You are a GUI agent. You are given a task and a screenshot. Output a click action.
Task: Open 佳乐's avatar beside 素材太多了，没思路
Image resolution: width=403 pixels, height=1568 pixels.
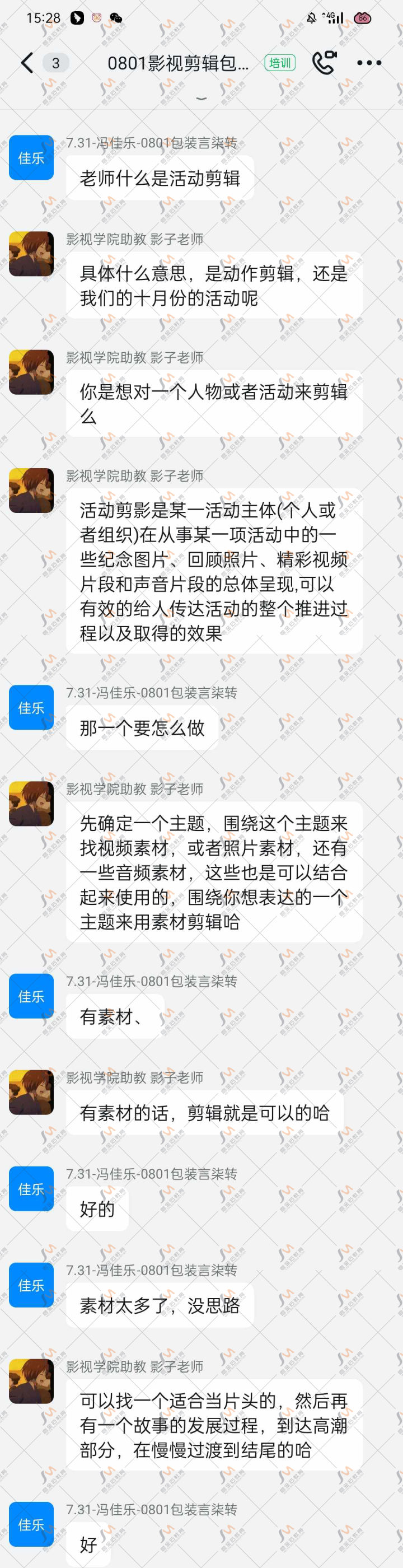click(31, 1285)
